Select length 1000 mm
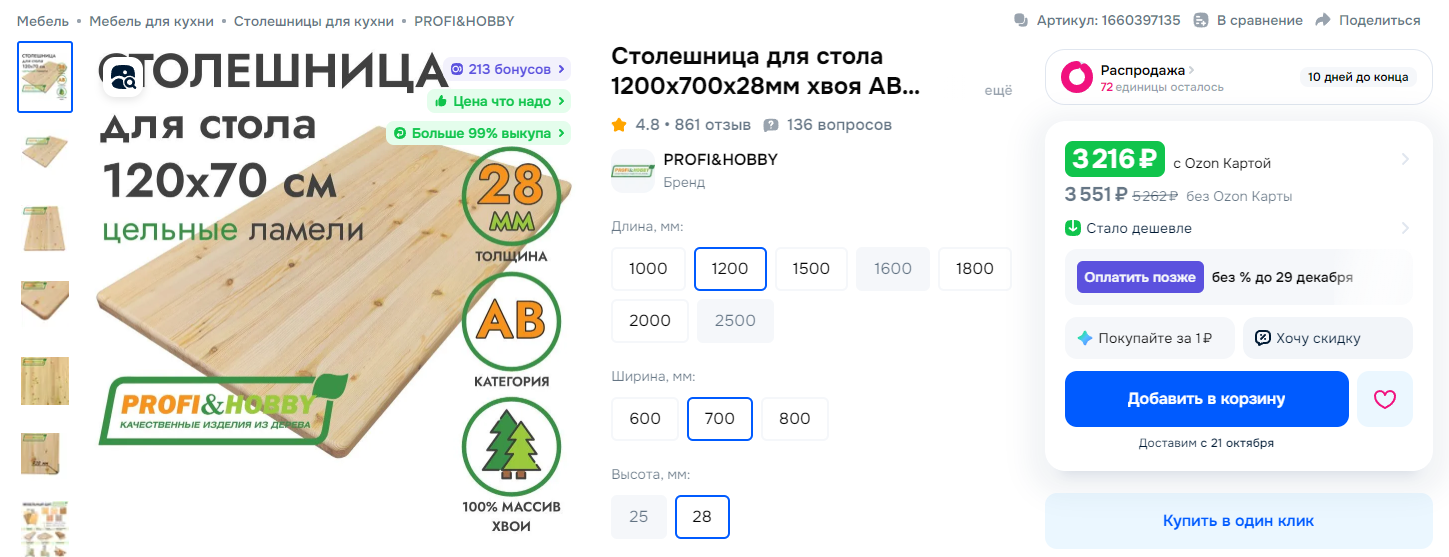The image size is (1449, 557). [x=648, y=268]
